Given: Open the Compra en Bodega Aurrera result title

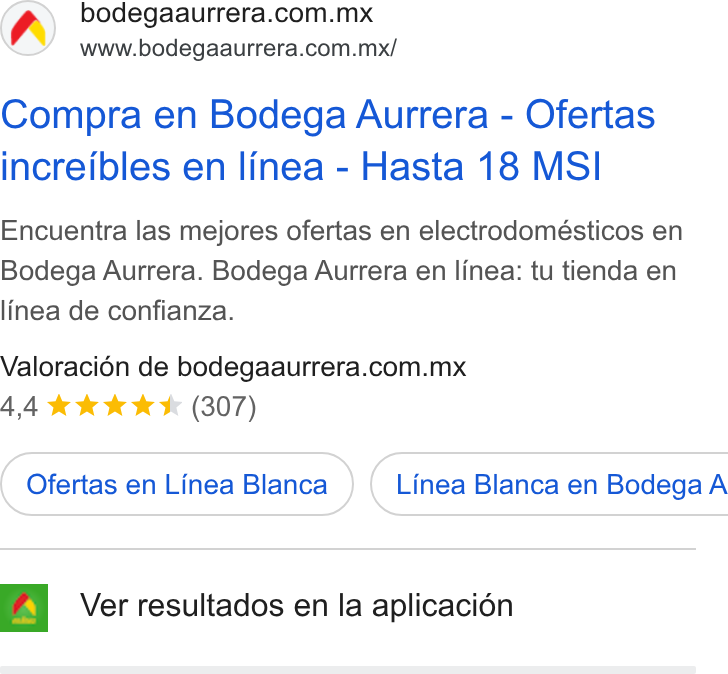Looking at the screenshot, I should pyautogui.click(x=328, y=140).
